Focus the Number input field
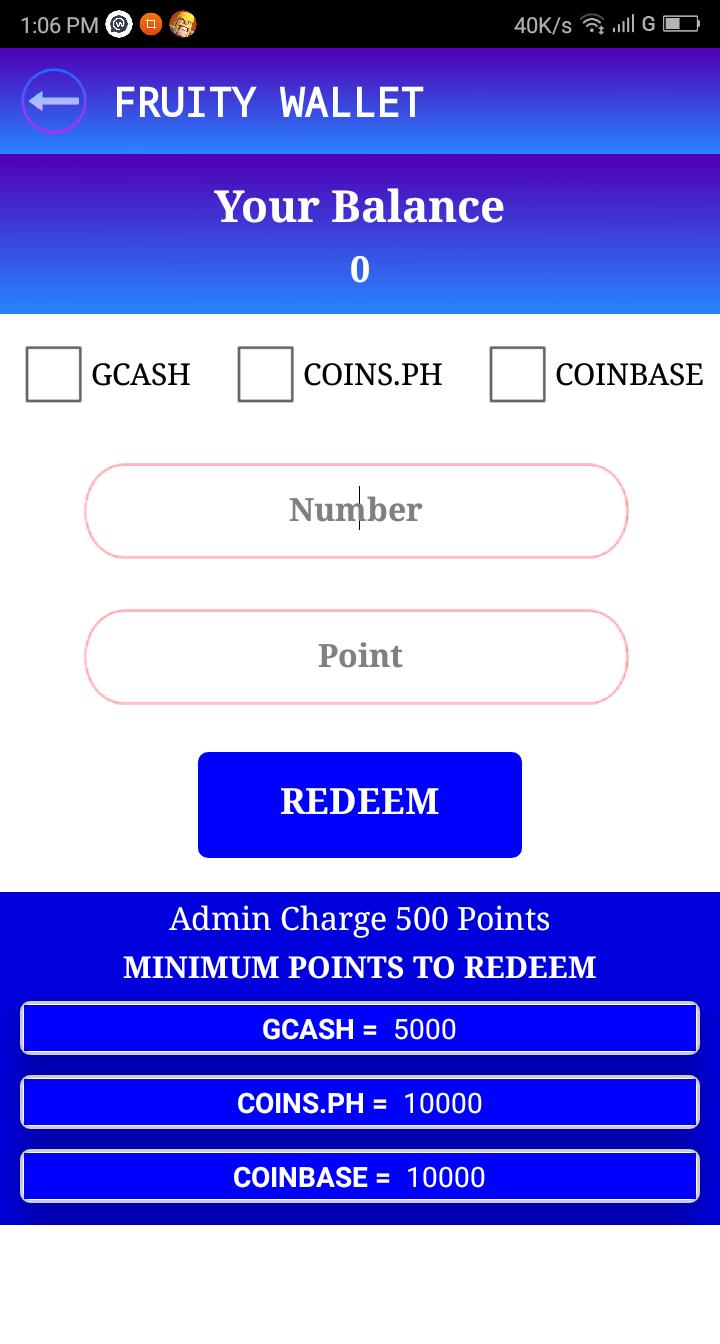Screen dimensions: 720x1344 click(x=356, y=511)
